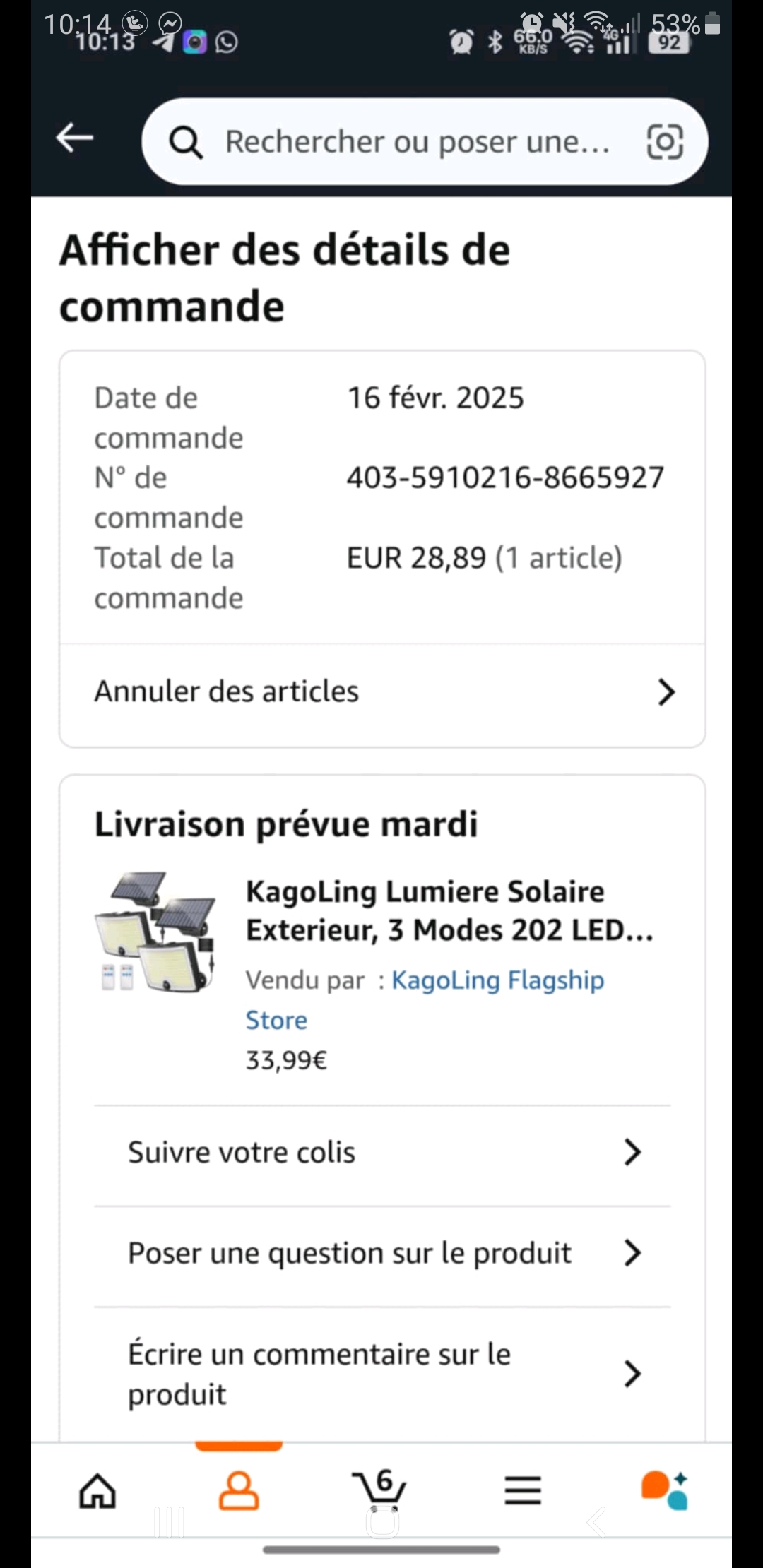Open the hamburger menu tab
This screenshot has height=1568, width=763.
523,1490
